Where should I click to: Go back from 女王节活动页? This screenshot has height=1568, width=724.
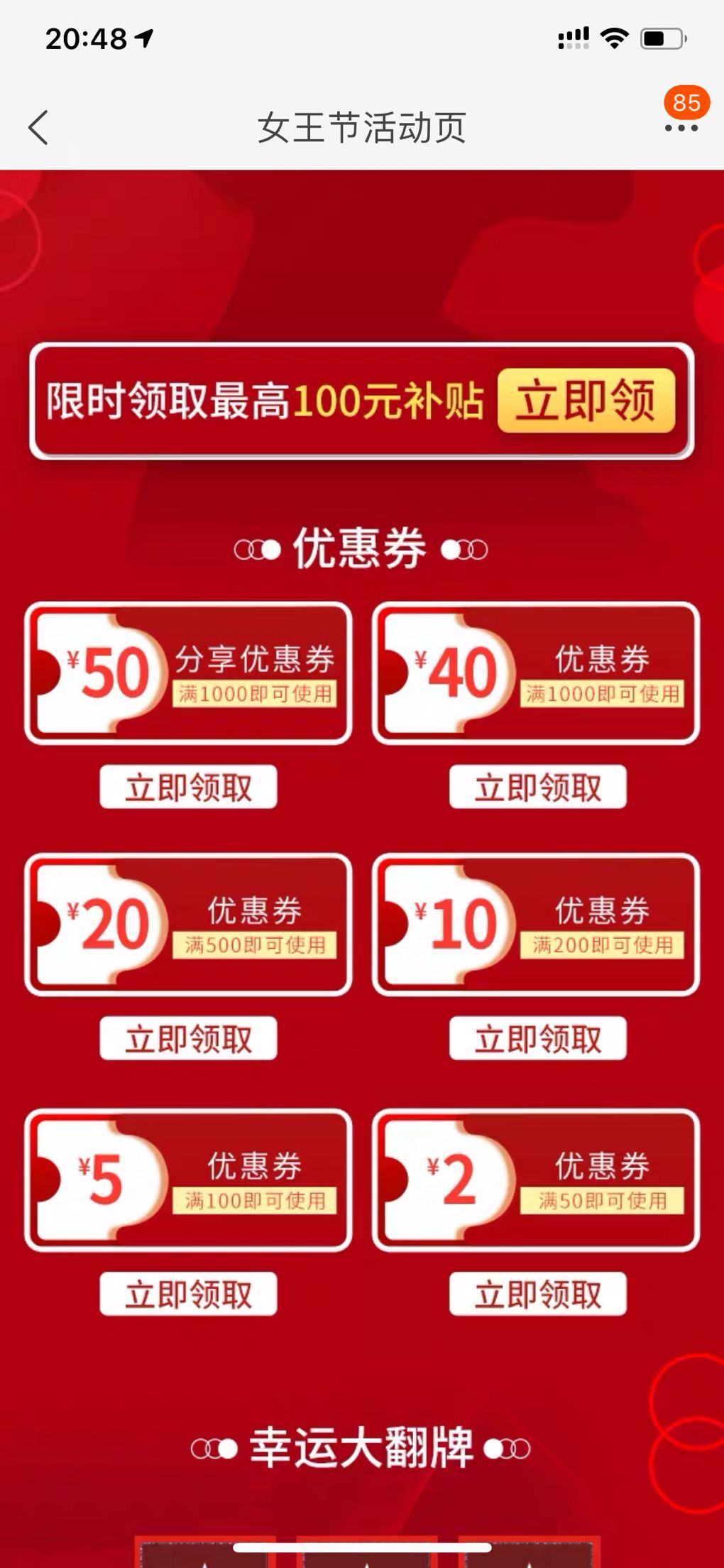coord(39,128)
